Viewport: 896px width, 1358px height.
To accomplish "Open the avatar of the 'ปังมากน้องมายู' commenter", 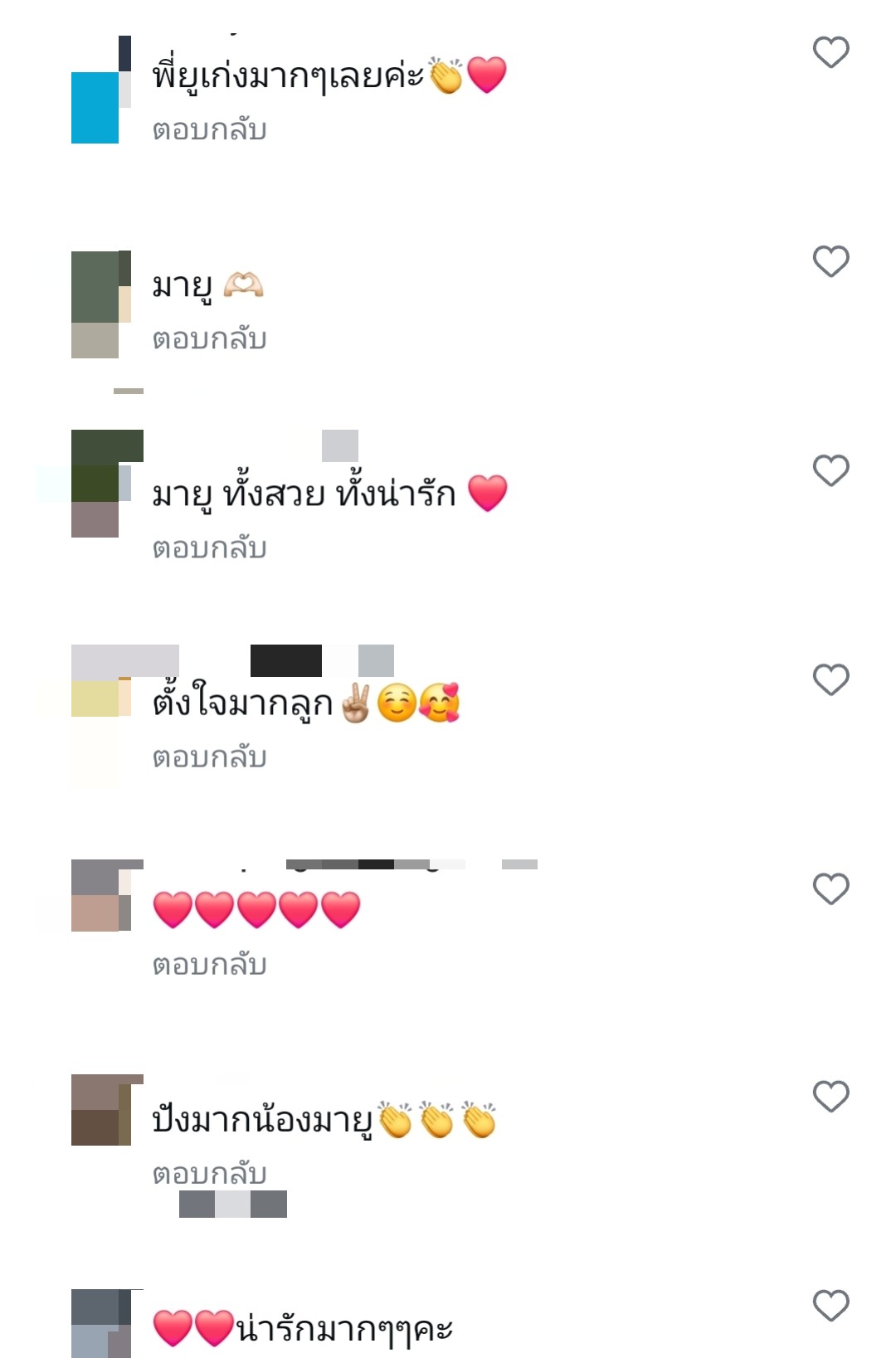I will coord(101,1110).
